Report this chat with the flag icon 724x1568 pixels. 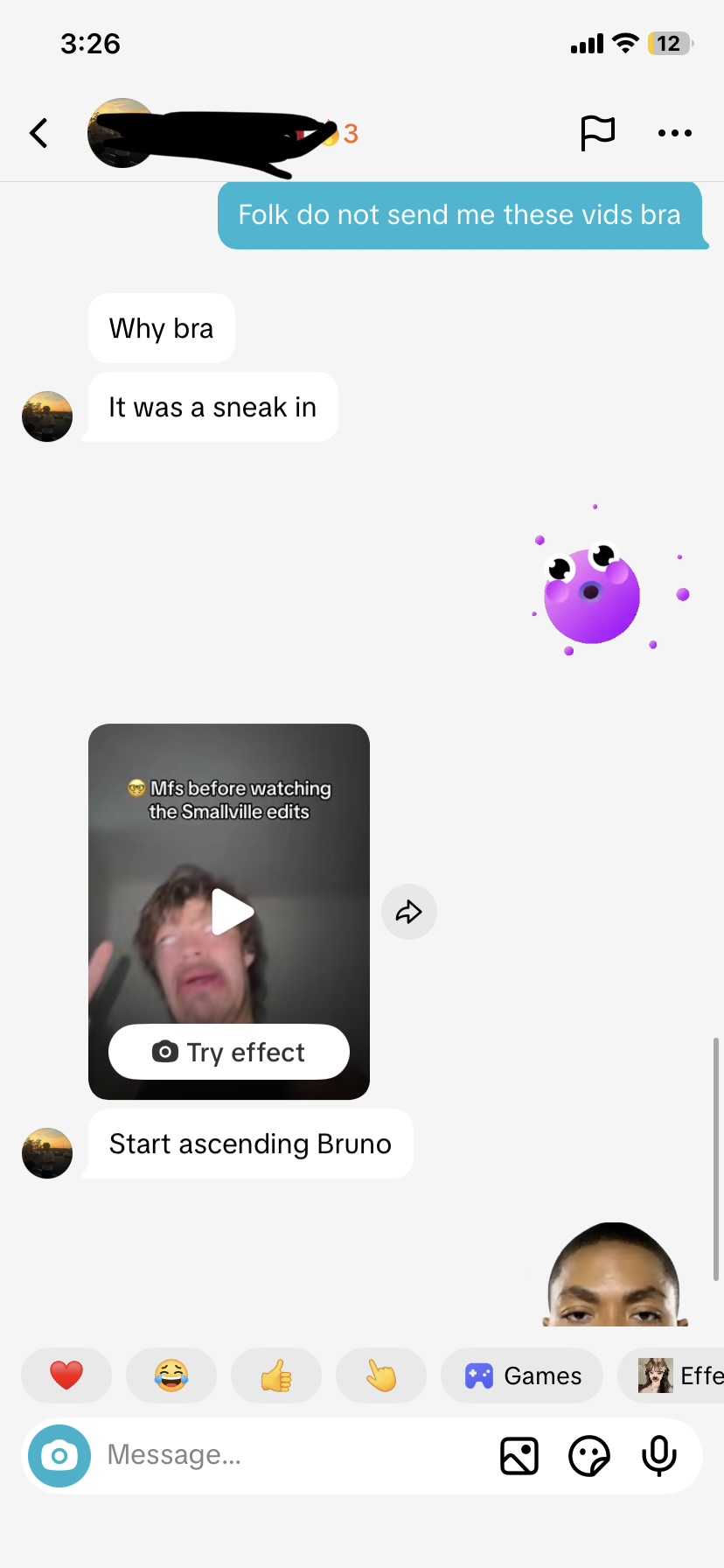[x=598, y=133]
